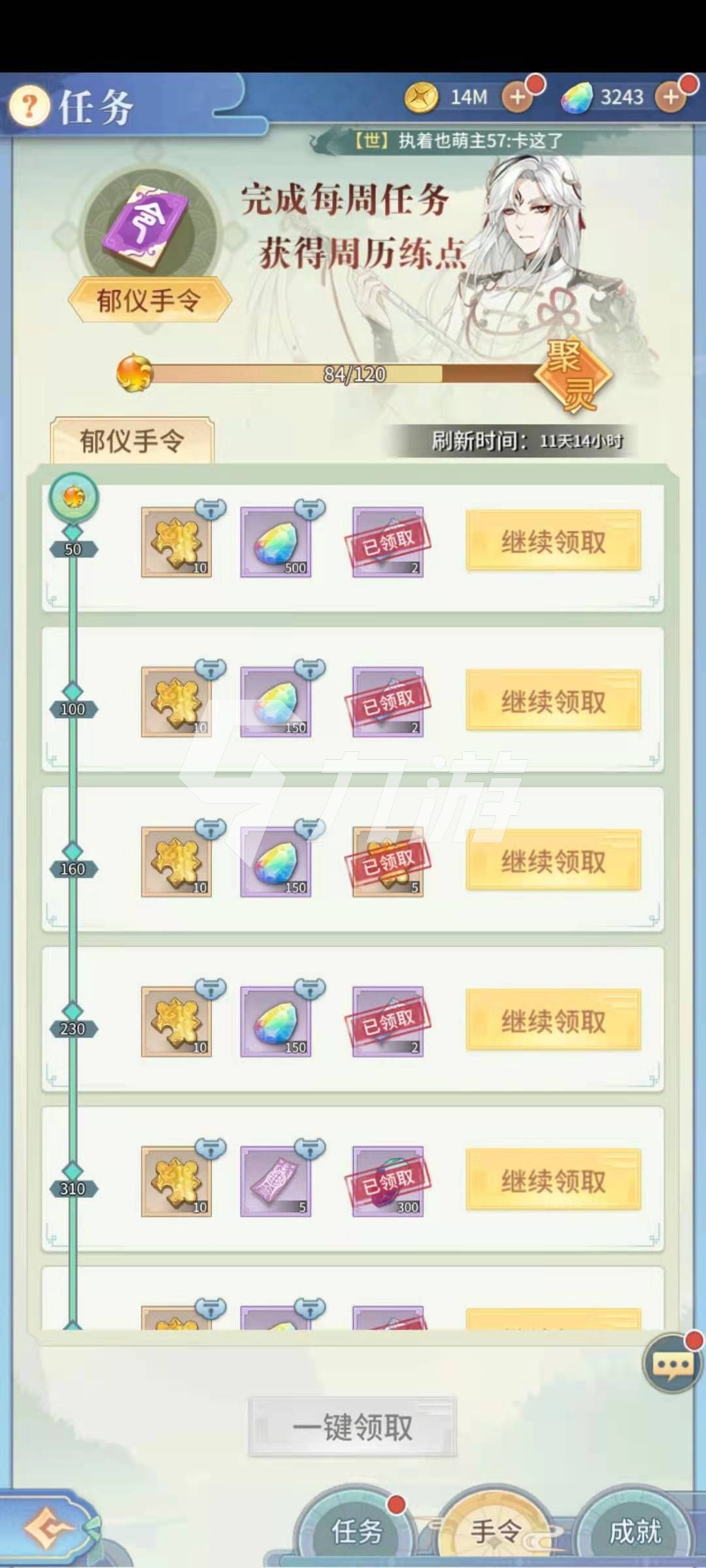This screenshot has height=1568, width=706.
Task: Tap 继续领取 for the 230-point reward
Action: click(x=553, y=1021)
